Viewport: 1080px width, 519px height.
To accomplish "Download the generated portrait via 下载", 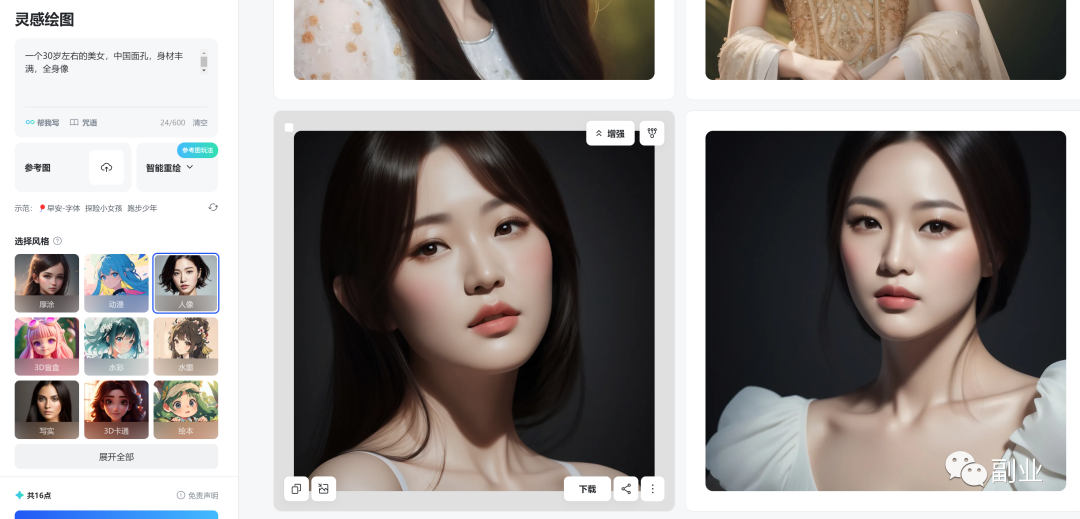I will (587, 489).
